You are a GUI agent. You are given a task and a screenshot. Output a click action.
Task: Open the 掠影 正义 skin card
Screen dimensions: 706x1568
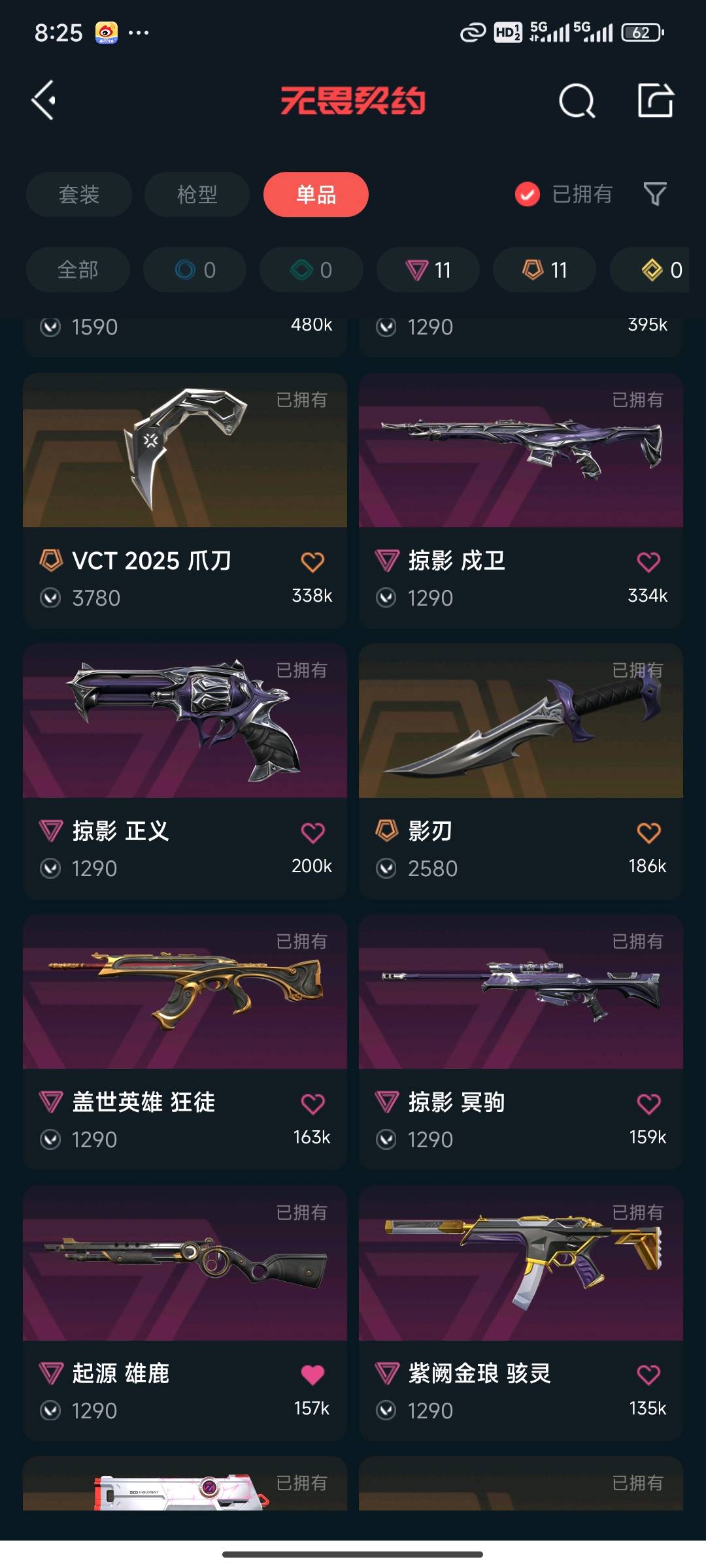(x=184, y=725)
